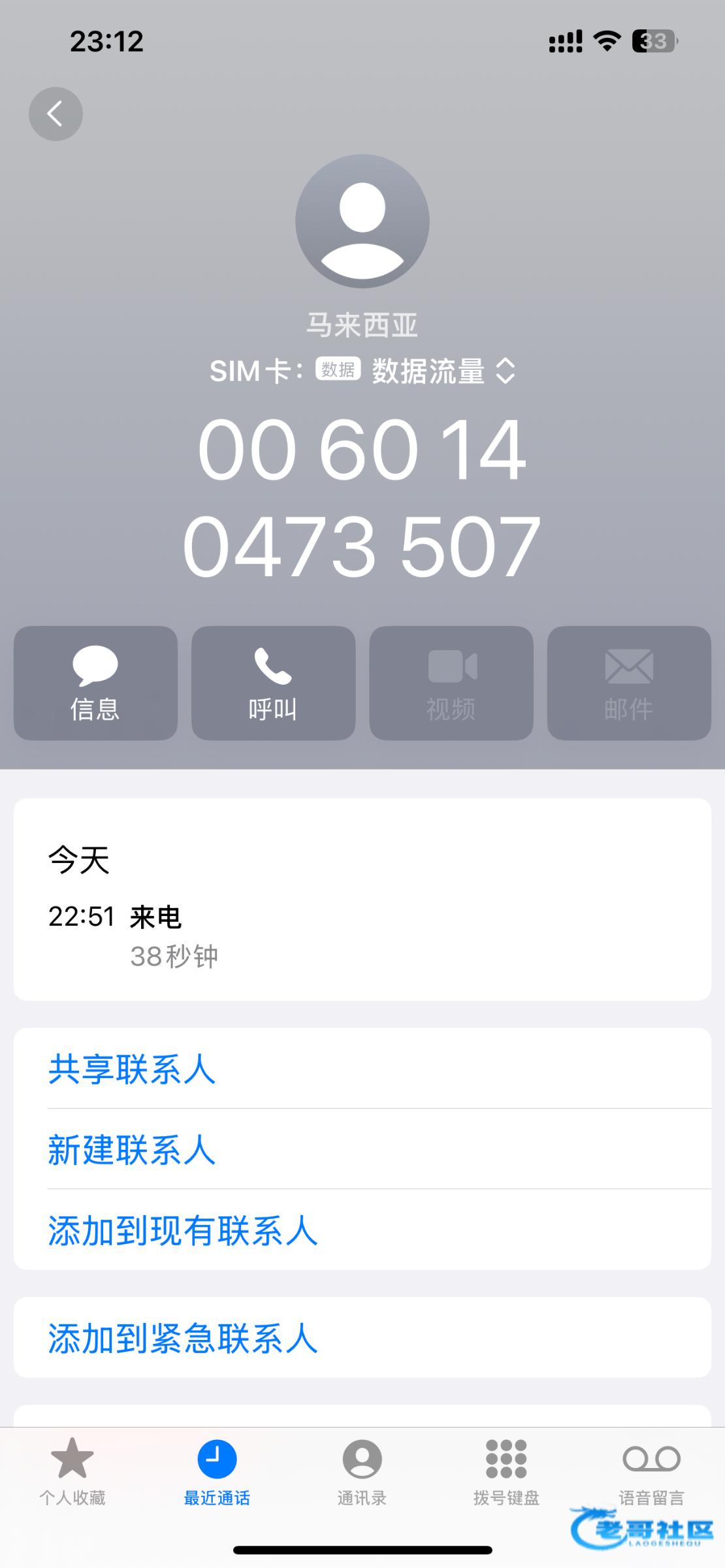Open the SIM card 数据流量 selector

tap(443, 371)
